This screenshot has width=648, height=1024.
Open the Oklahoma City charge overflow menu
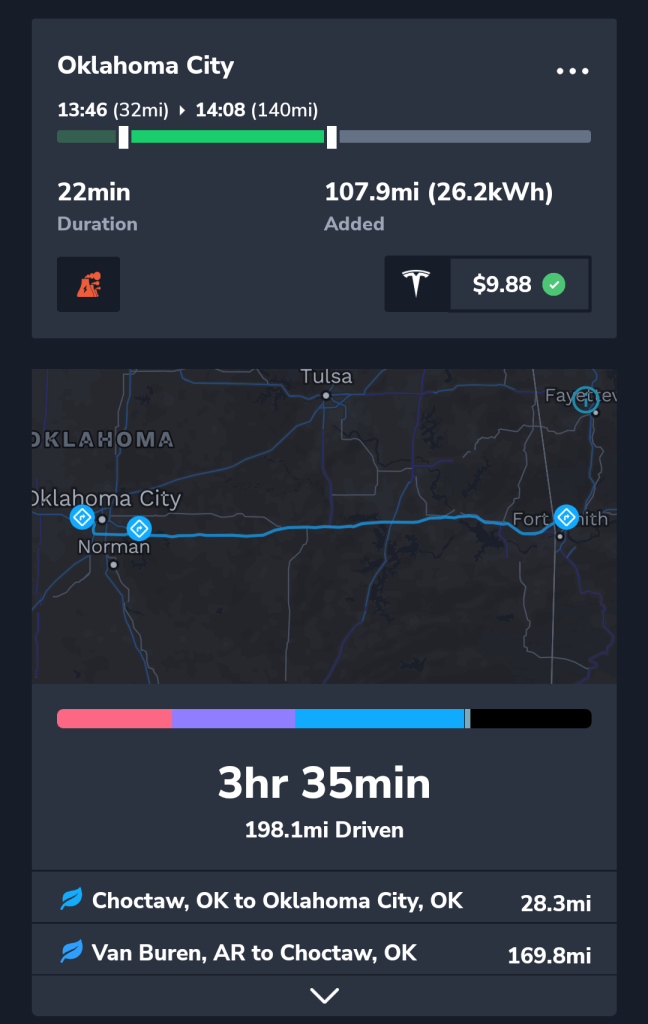click(572, 72)
